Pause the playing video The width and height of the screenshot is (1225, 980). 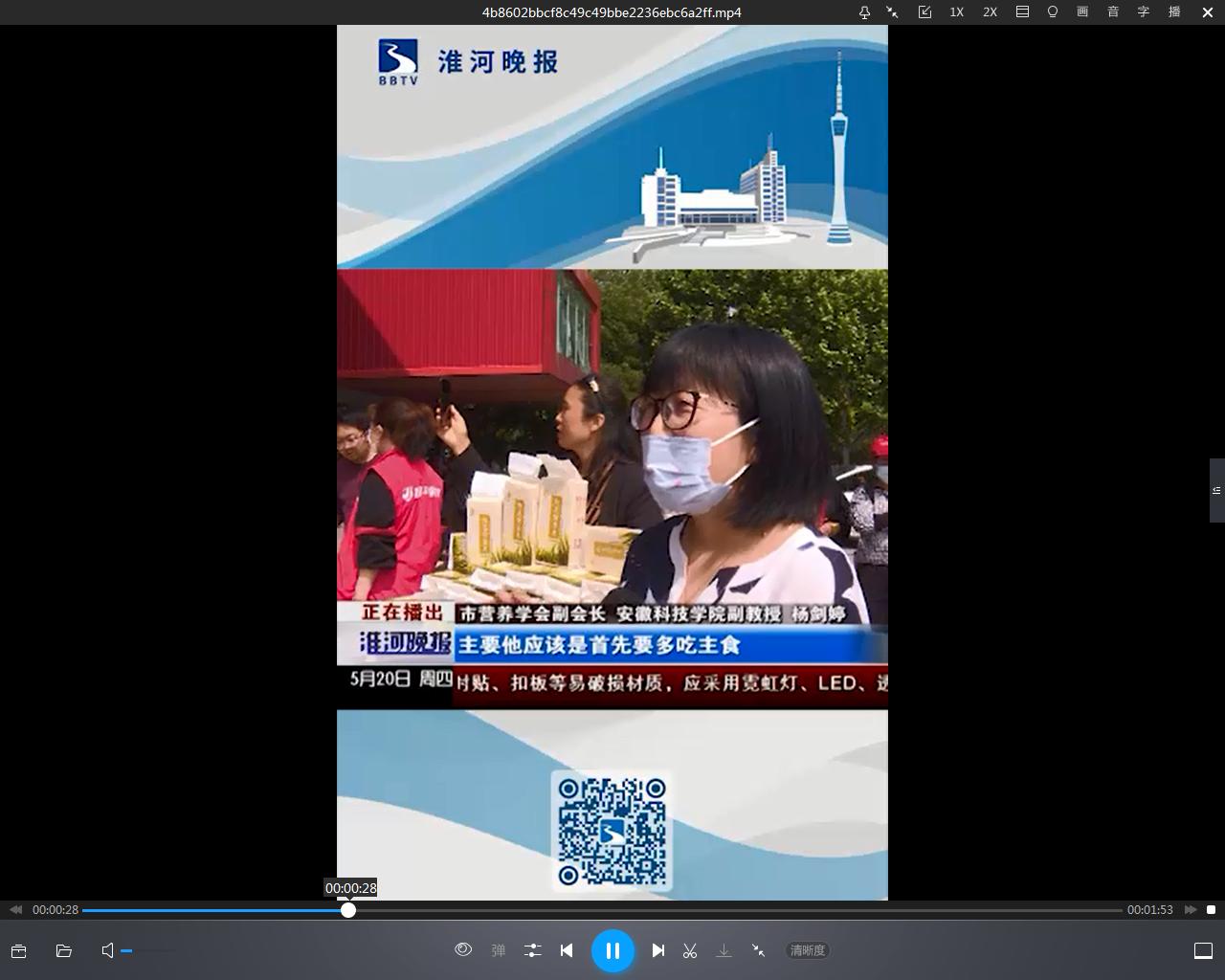(612, 950)
